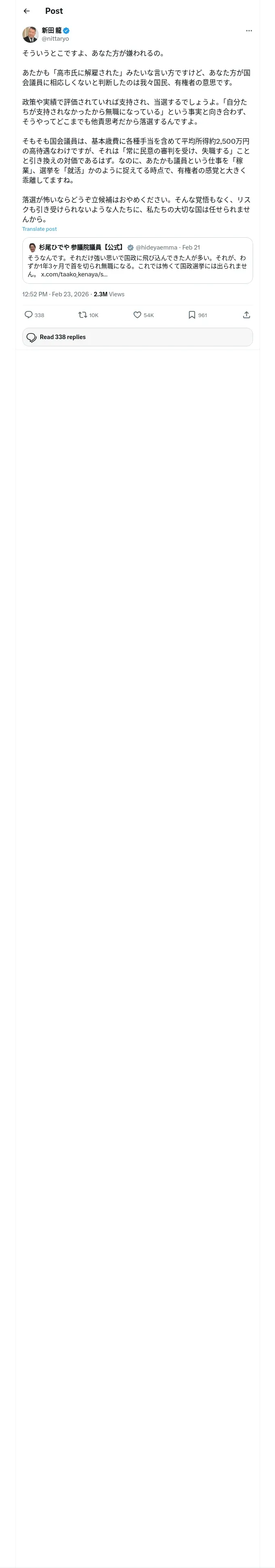Open the post's more options menu
The height and width of the screenshot is (1568, 275).
(x=249, y=31)
